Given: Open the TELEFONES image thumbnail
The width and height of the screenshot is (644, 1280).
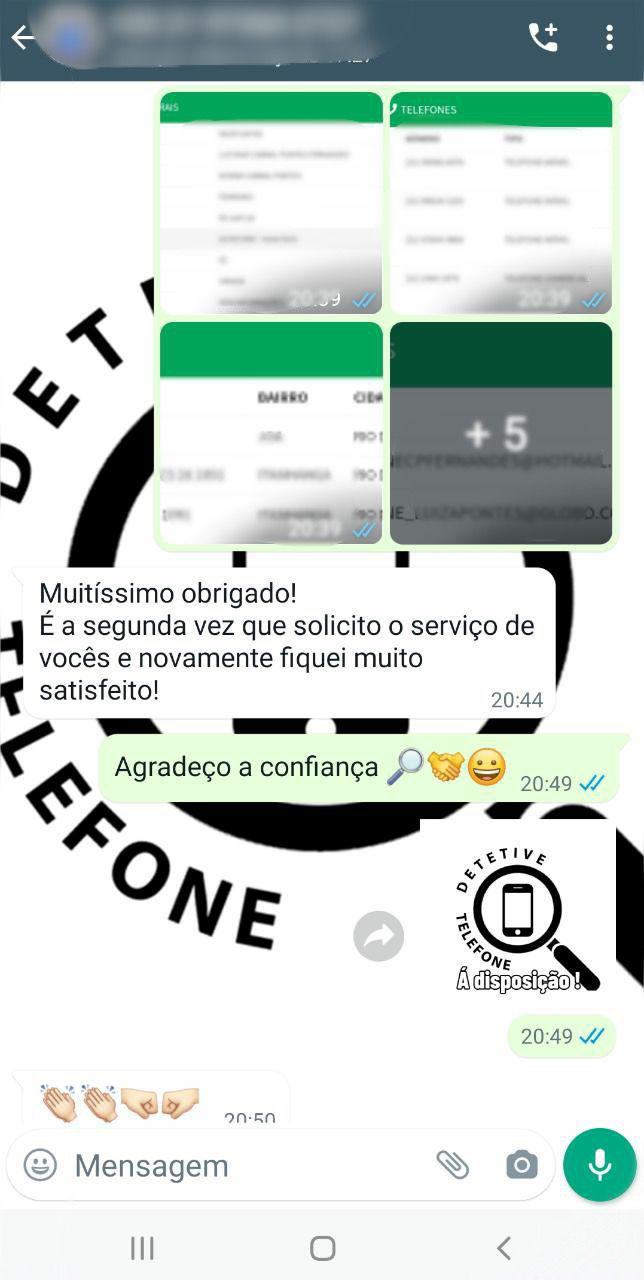Looking at the screenshot, I should coord(500,203).
